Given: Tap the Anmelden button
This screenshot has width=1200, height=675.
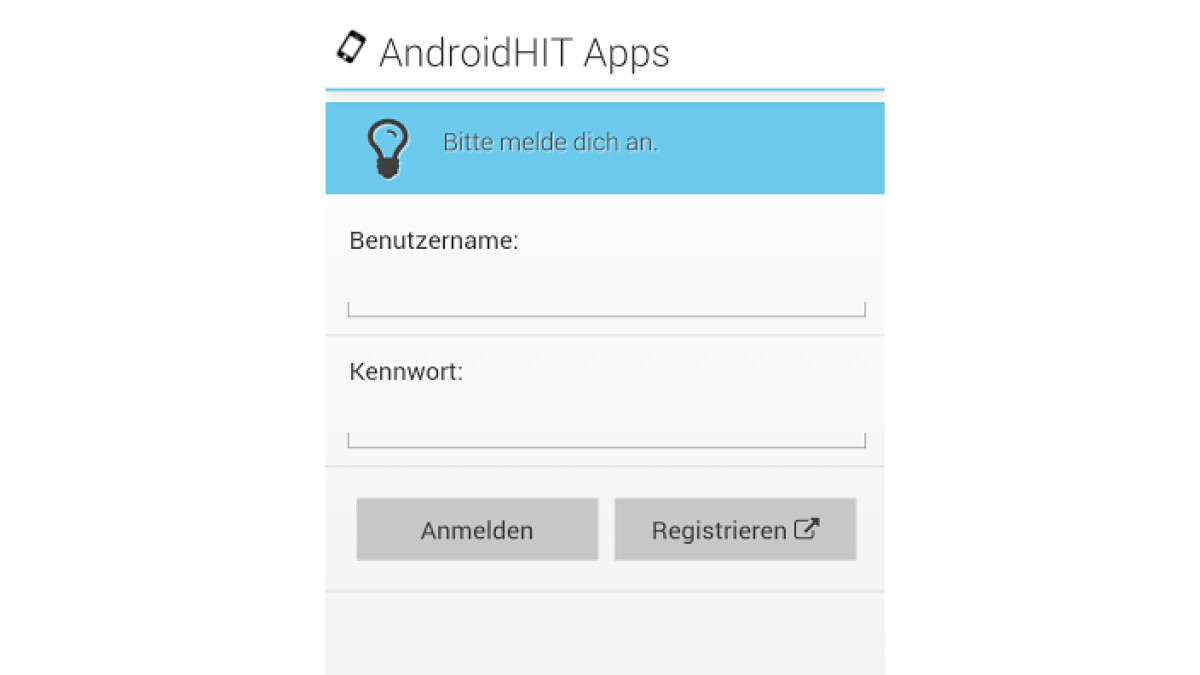Looking at the screenshot, I should 477,530.
